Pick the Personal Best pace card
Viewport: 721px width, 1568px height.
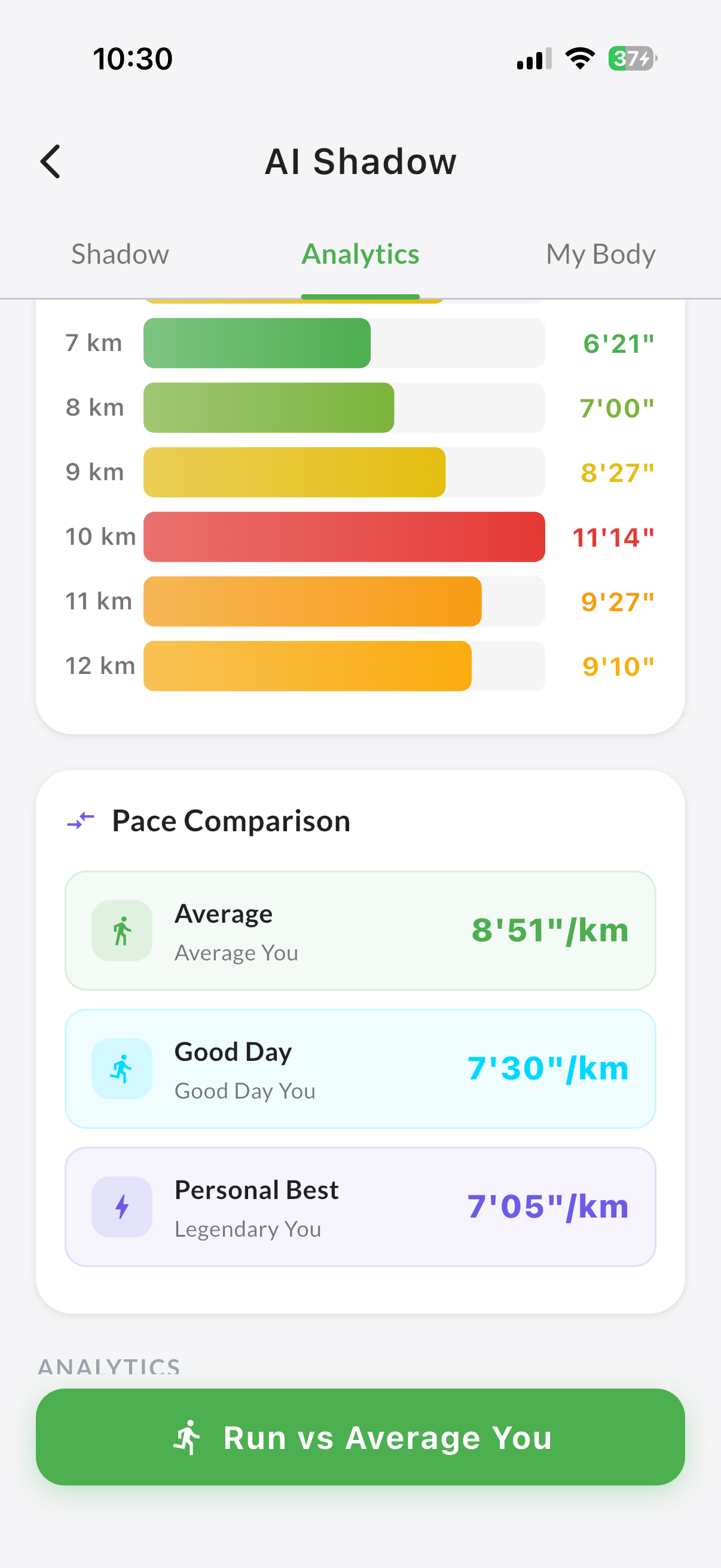click(360, 1207)
